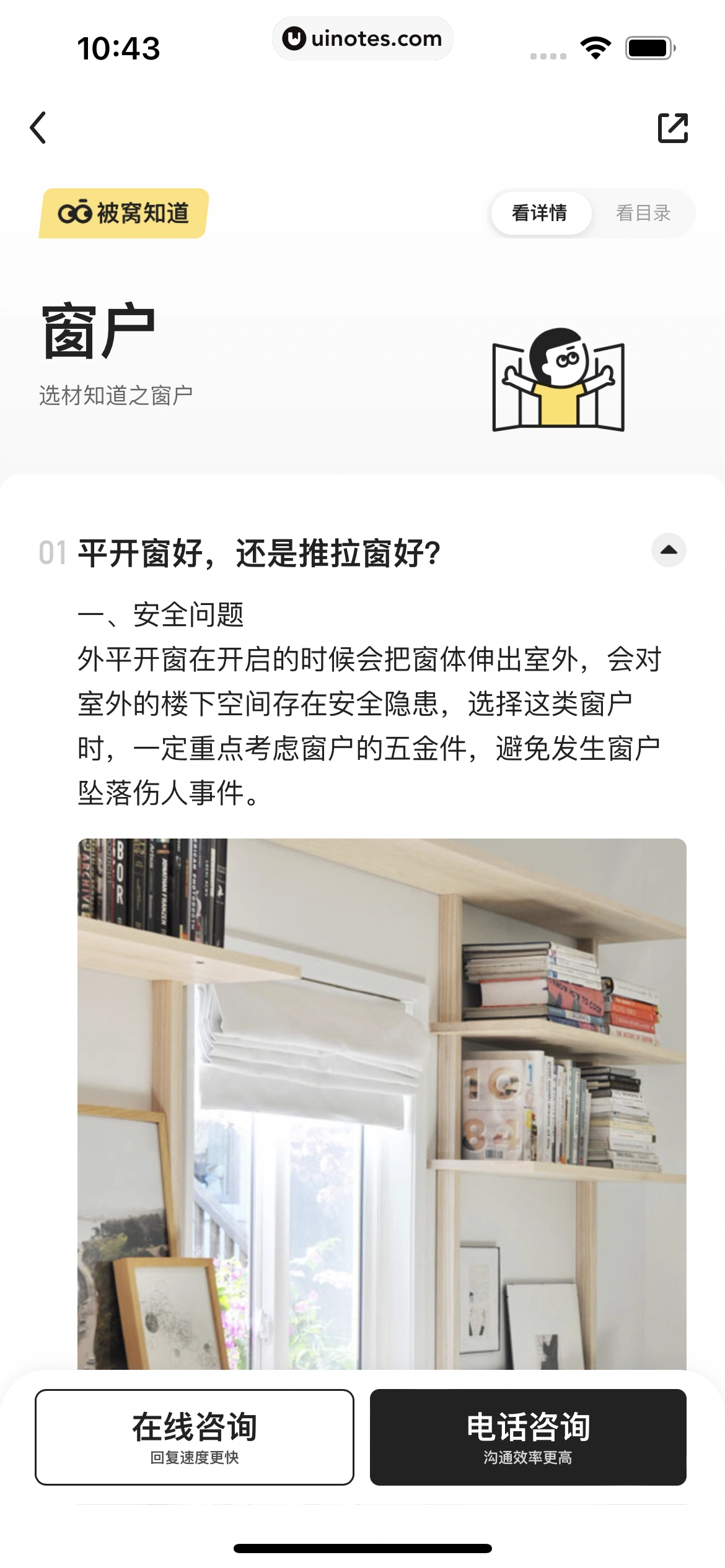This screenshot has height=1568, width=725.
Task: Tap 电话咨询 to consult by phone
Action: (528, 1437)
